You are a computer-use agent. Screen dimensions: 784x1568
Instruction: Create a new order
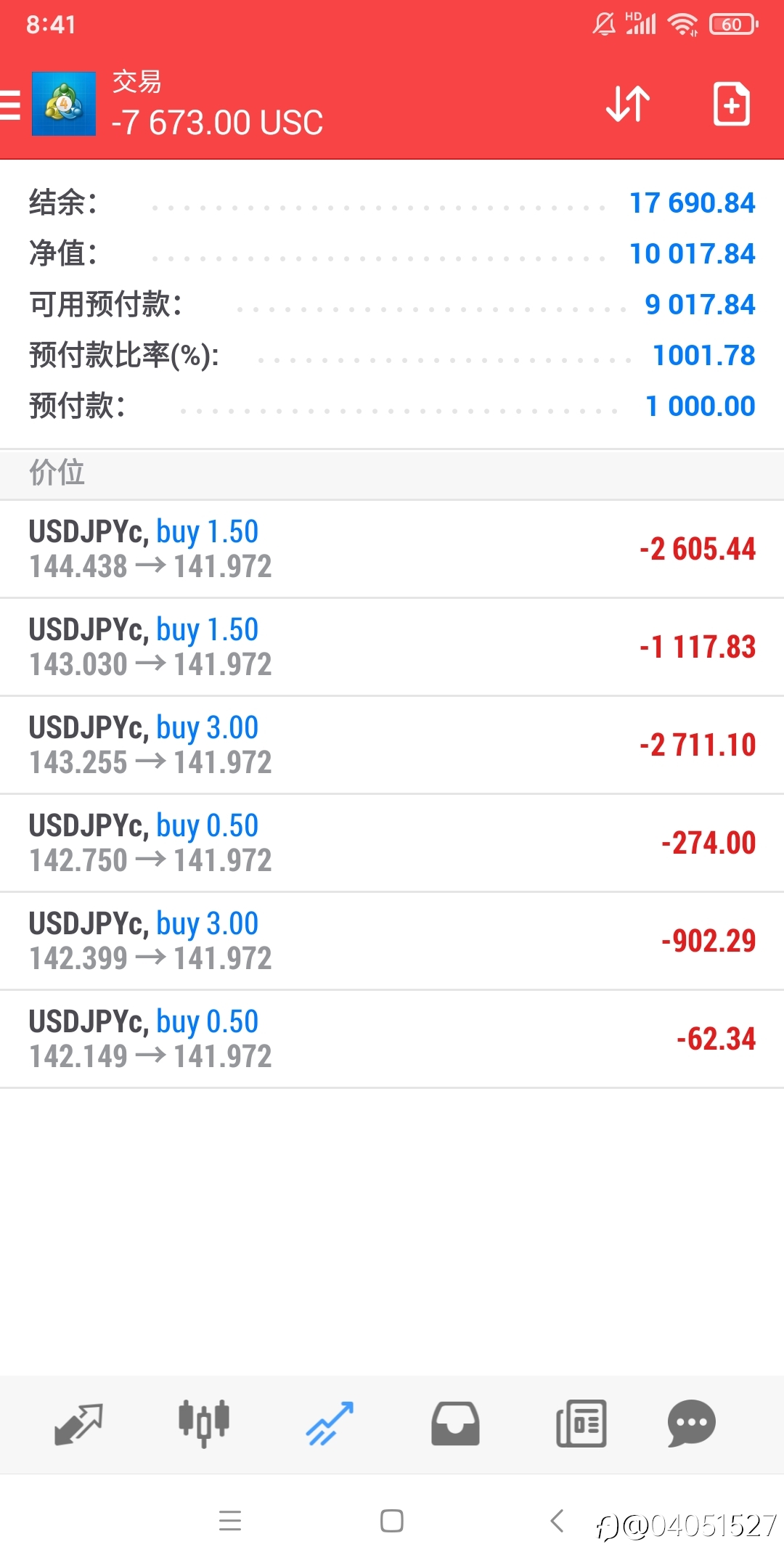click(731, 104)
